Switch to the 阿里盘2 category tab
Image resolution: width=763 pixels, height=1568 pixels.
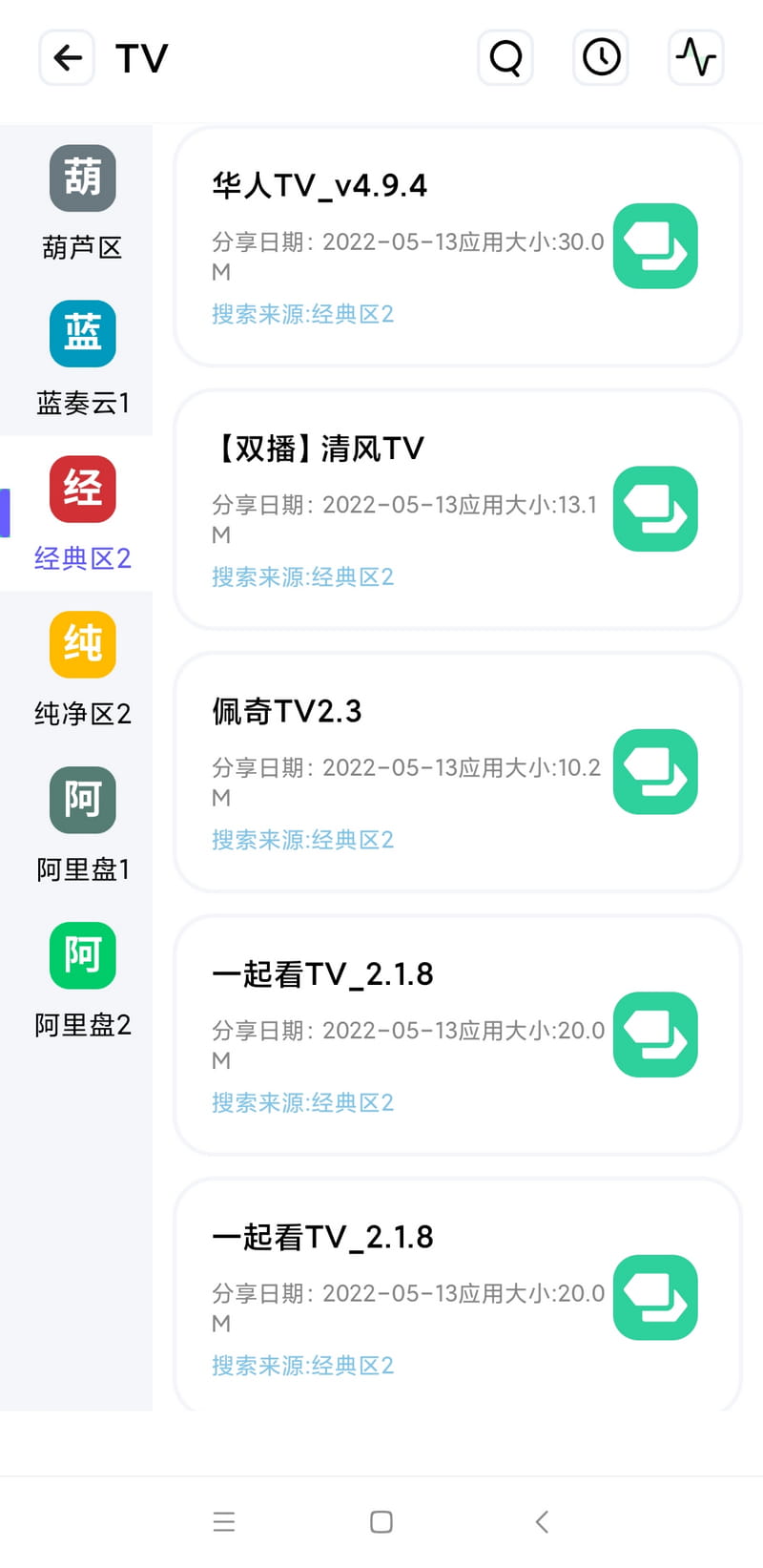pos(81,1025)
